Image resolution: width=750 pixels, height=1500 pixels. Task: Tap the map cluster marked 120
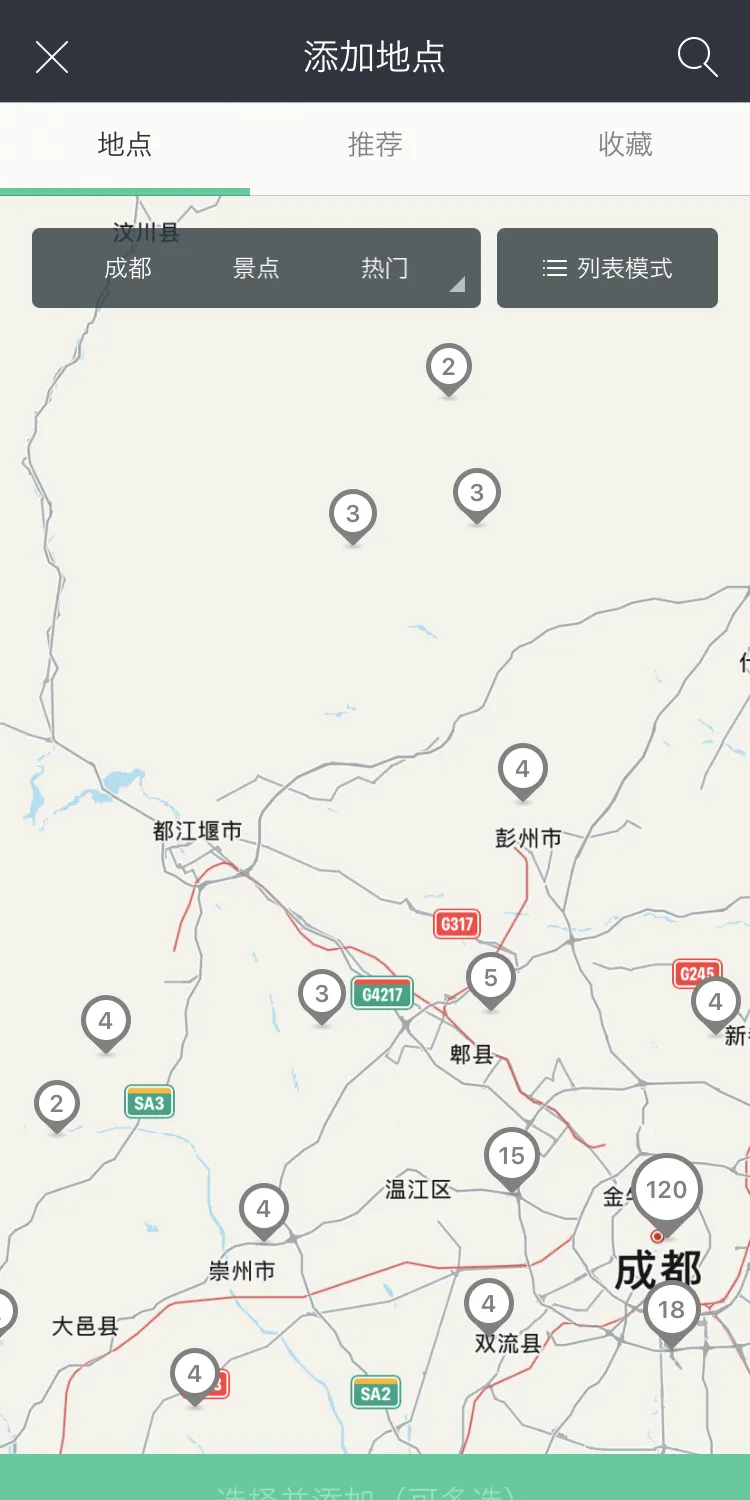coord(666,1191)
